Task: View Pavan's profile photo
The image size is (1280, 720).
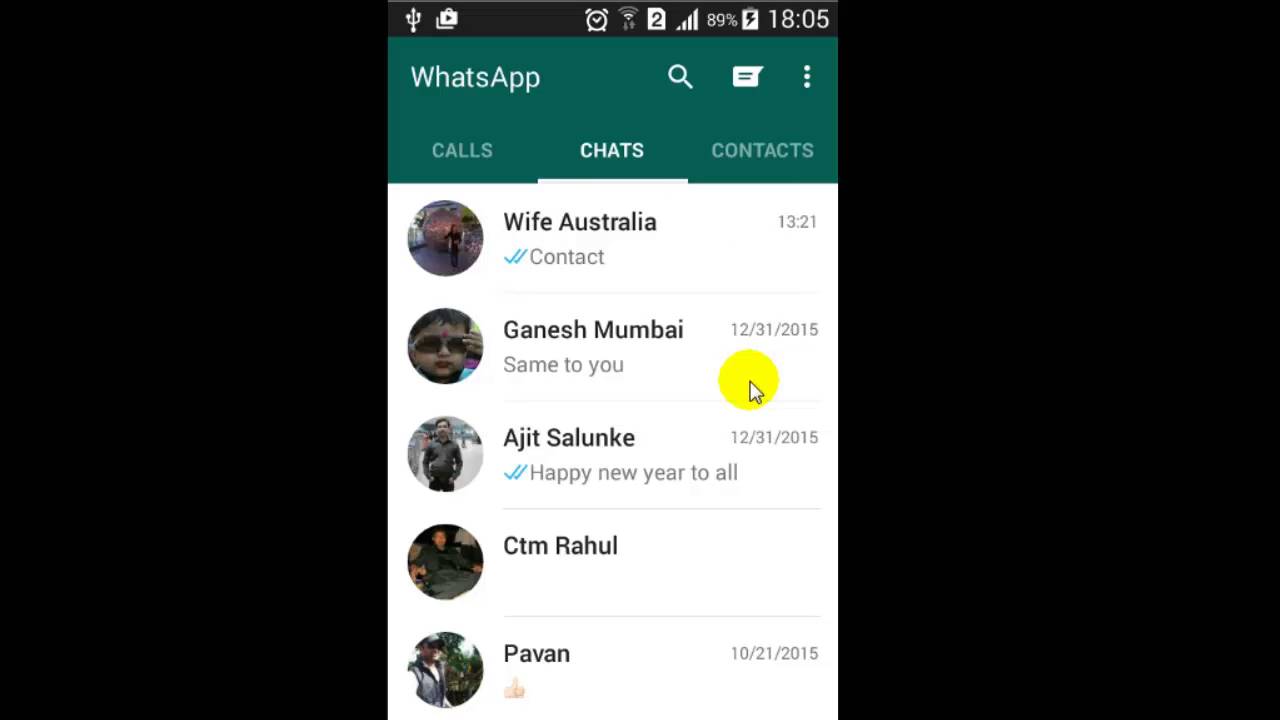Action: tap(445, 669)
